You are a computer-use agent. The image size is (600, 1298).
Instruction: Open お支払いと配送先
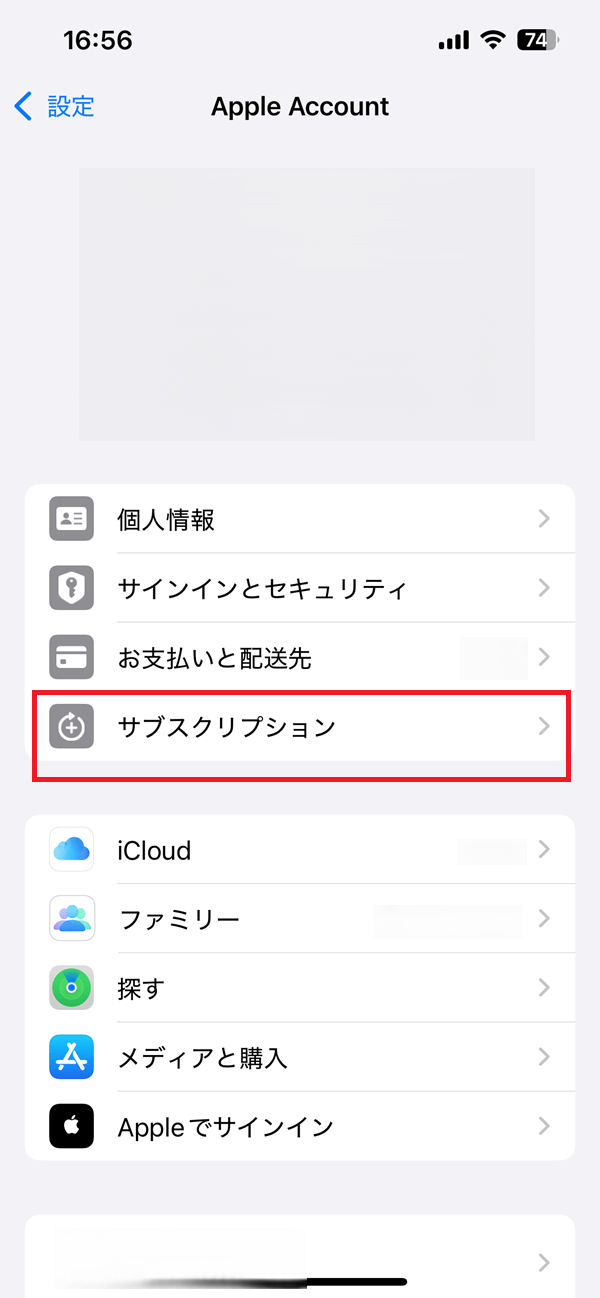coord(300,657)
